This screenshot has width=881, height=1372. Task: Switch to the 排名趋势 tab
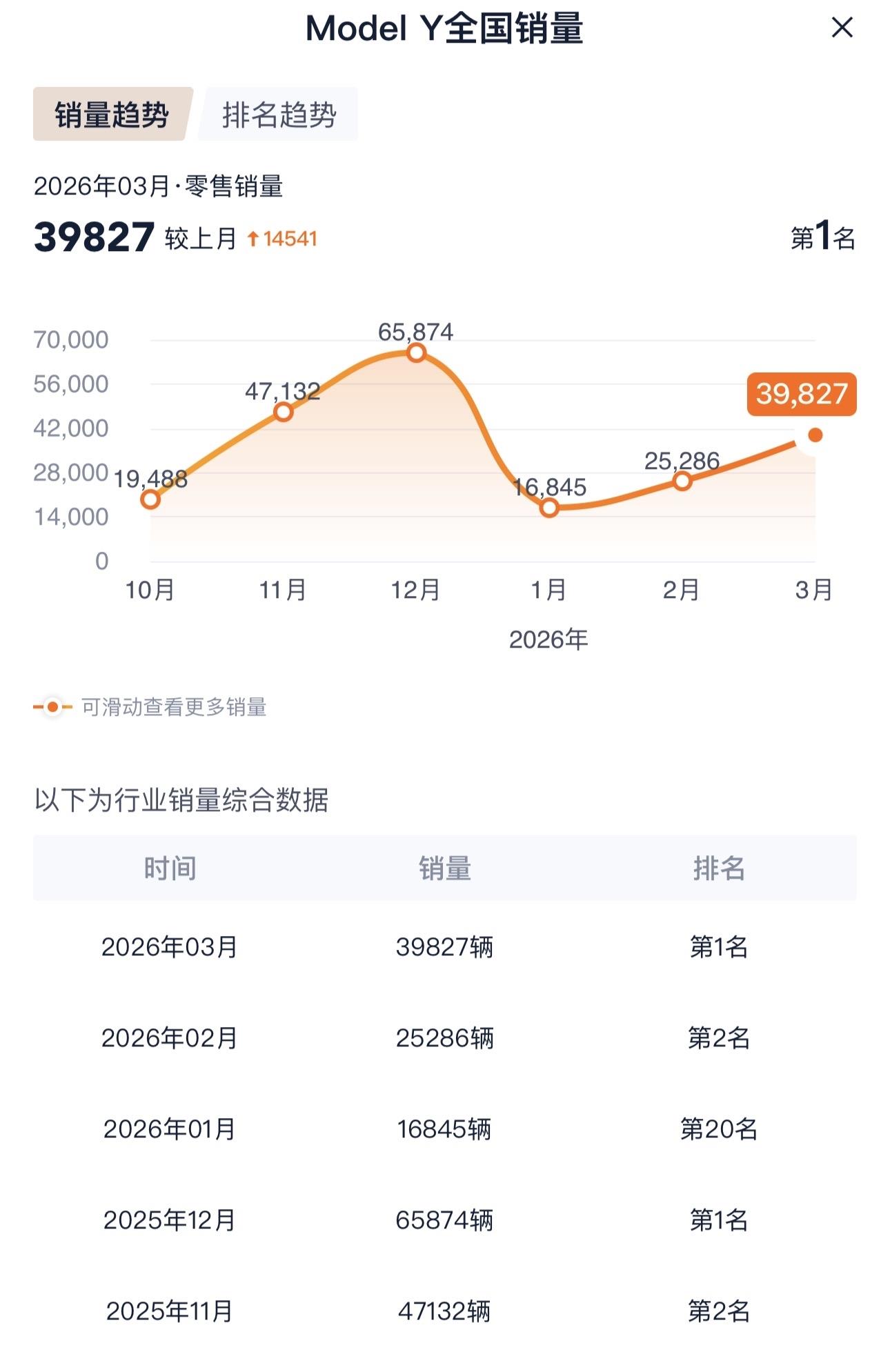click(x=279, y=115)
